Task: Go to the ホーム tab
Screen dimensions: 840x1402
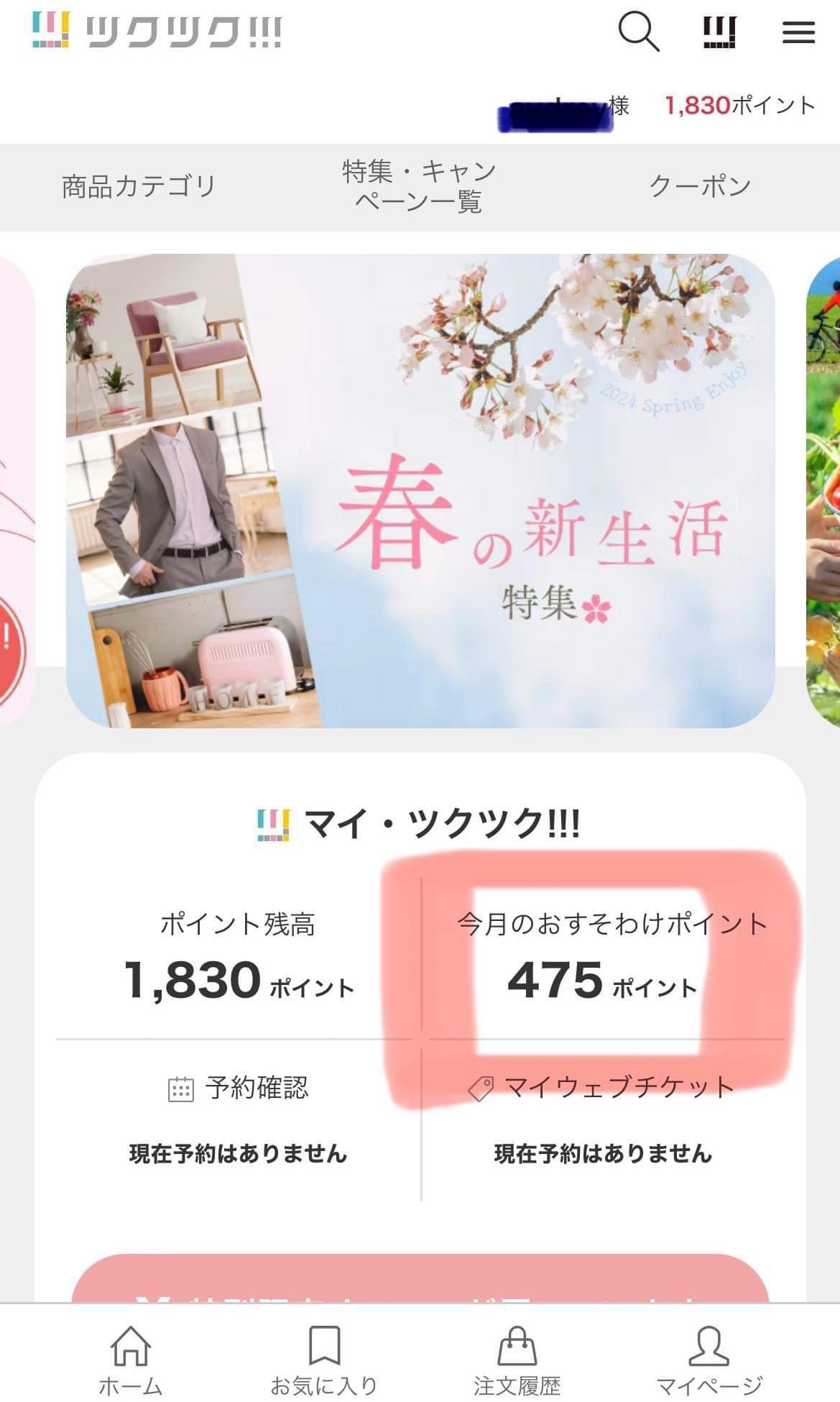Action: pos(130,1360)
